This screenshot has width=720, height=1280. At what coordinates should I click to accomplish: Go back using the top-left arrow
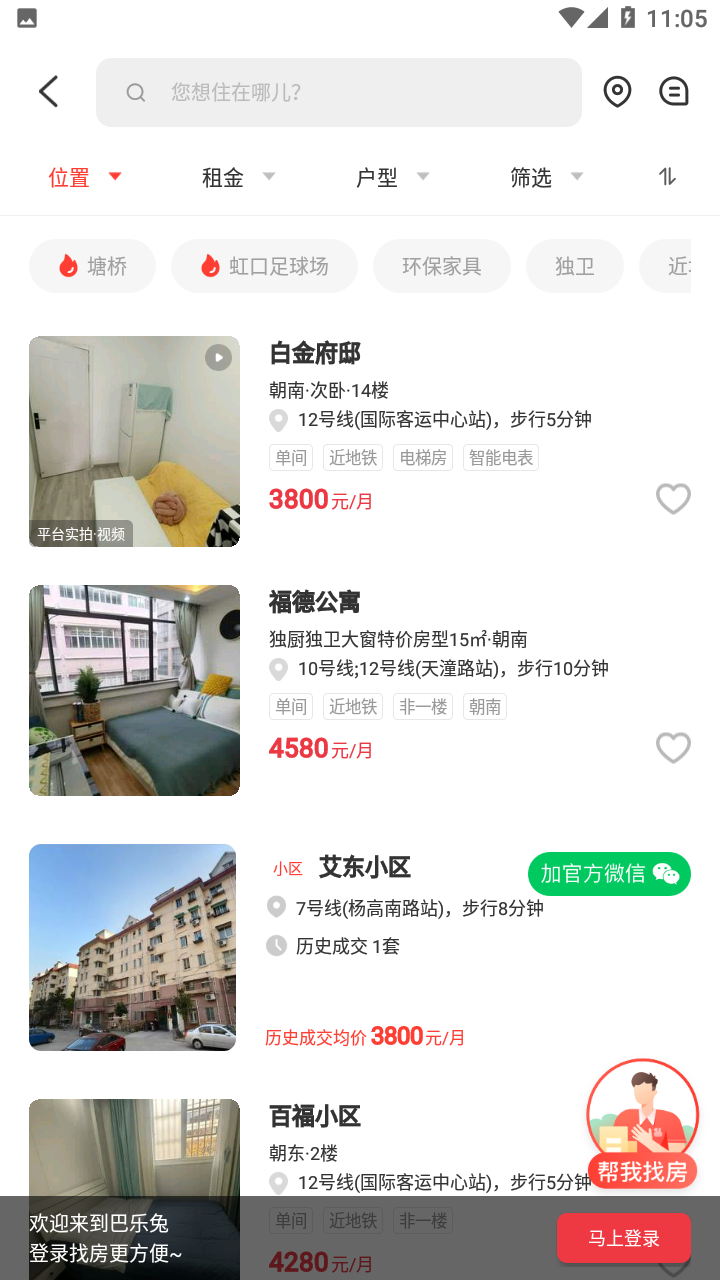[48, 92]
